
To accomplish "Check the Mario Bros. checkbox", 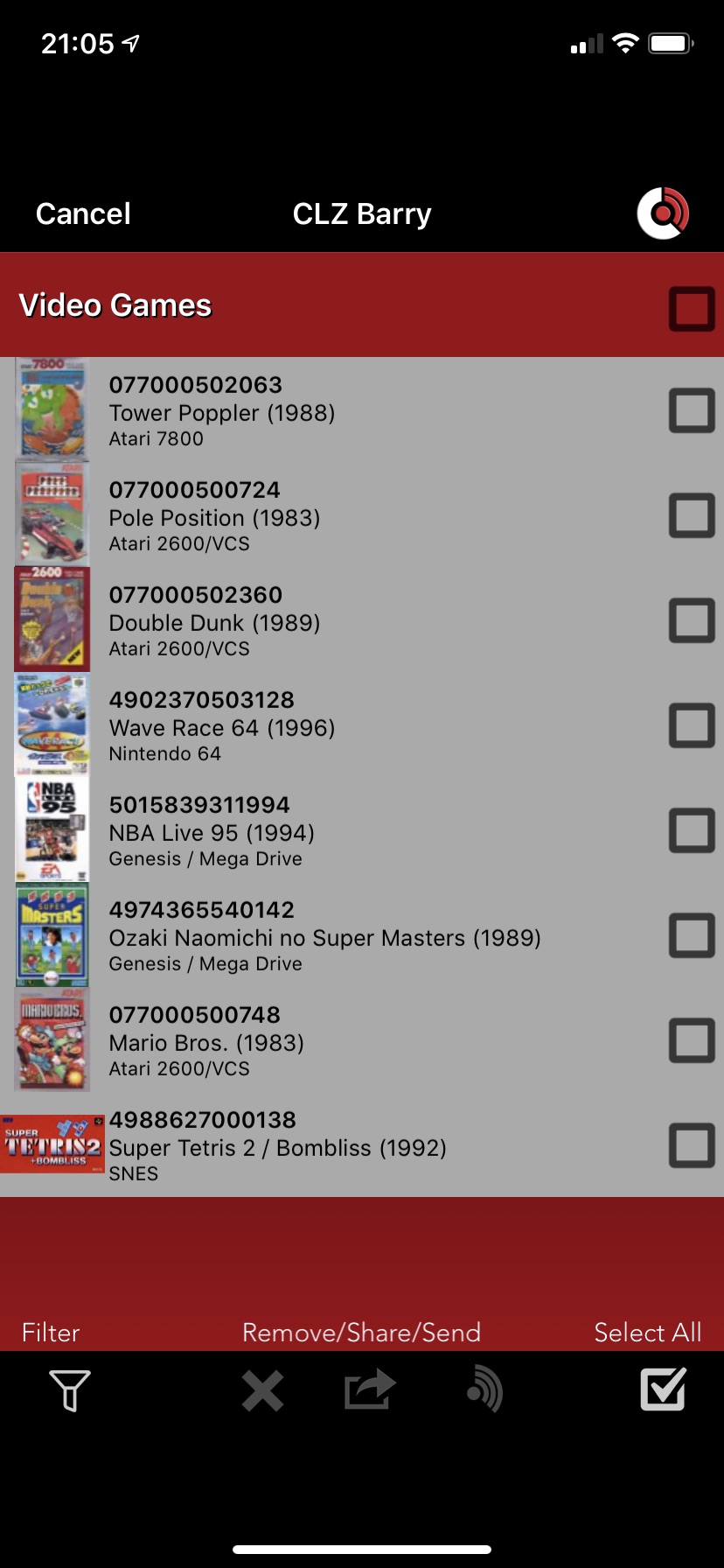I will pyautogui.click(x=692, y=1040).
